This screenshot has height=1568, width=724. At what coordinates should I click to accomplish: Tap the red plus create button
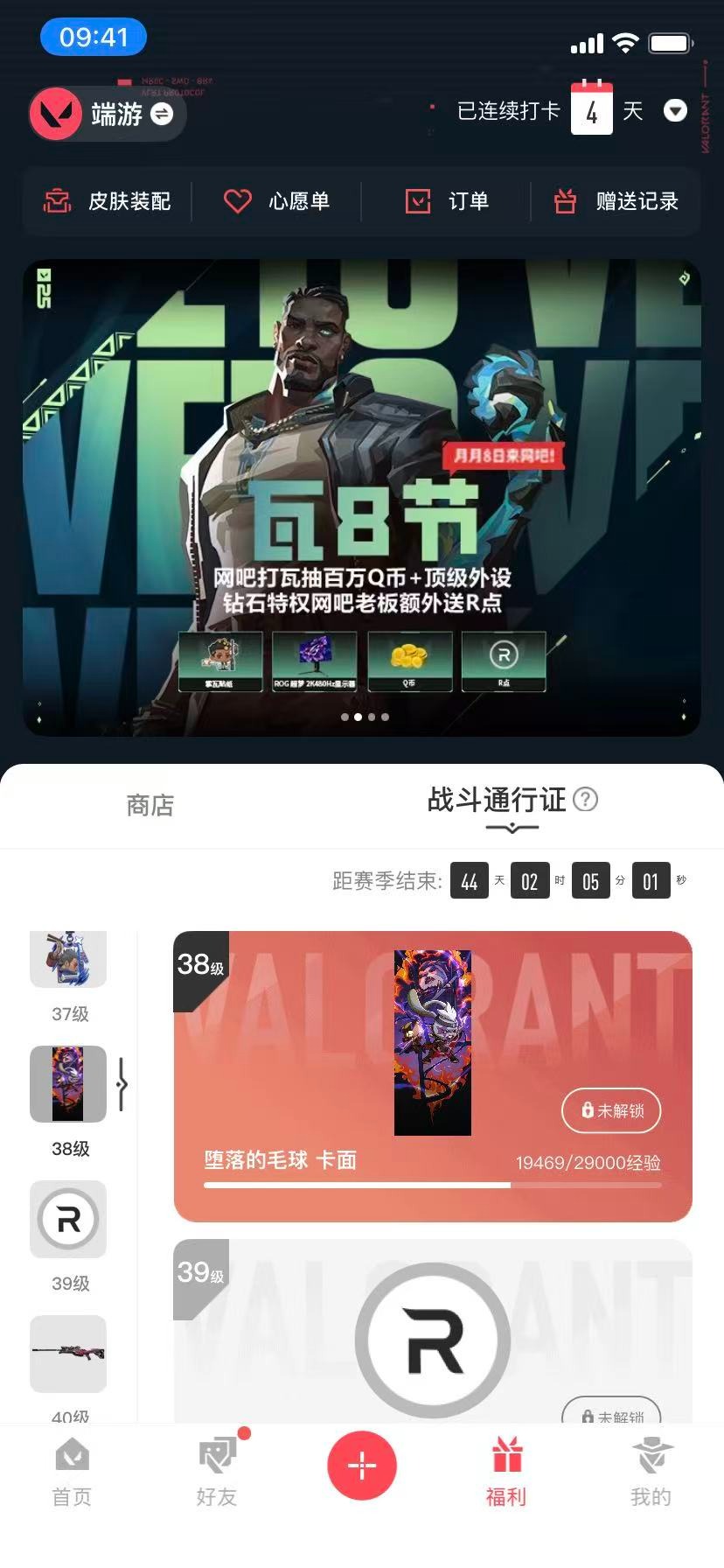[362, 1465]
